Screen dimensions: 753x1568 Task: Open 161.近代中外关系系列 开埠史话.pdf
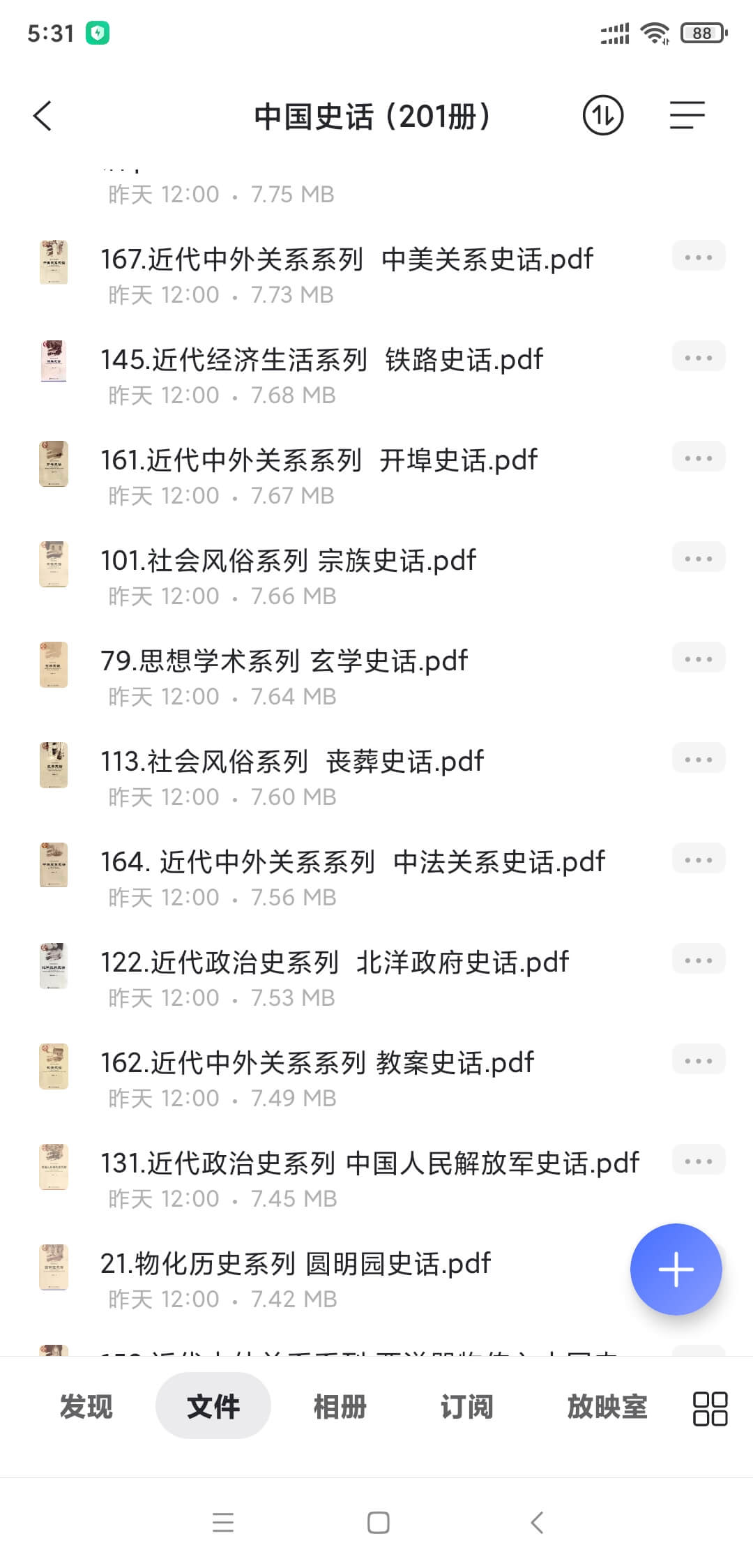click(x=319, y=460)
